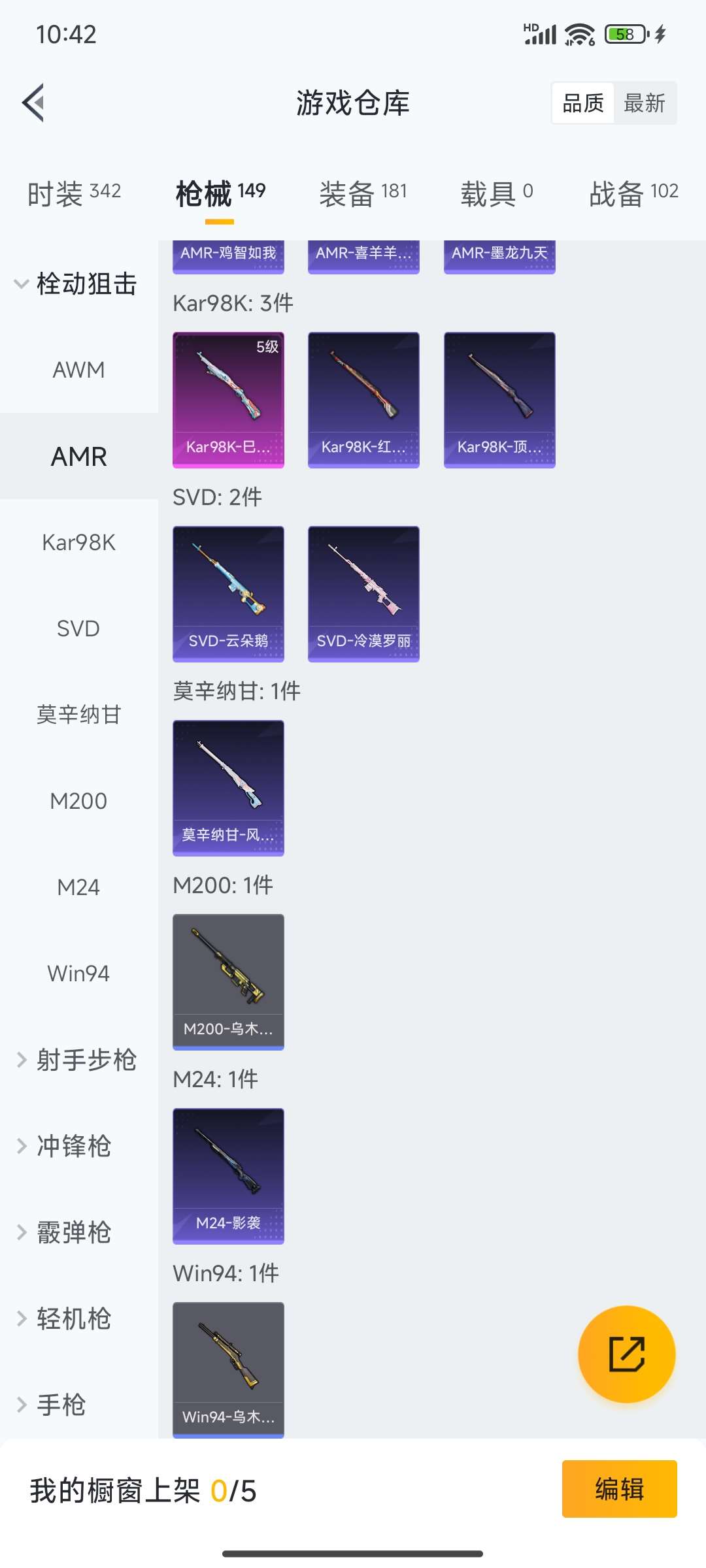Select AWM in the weapon sidebar
Screen dimensions: 706x1568
click(78, 370)
